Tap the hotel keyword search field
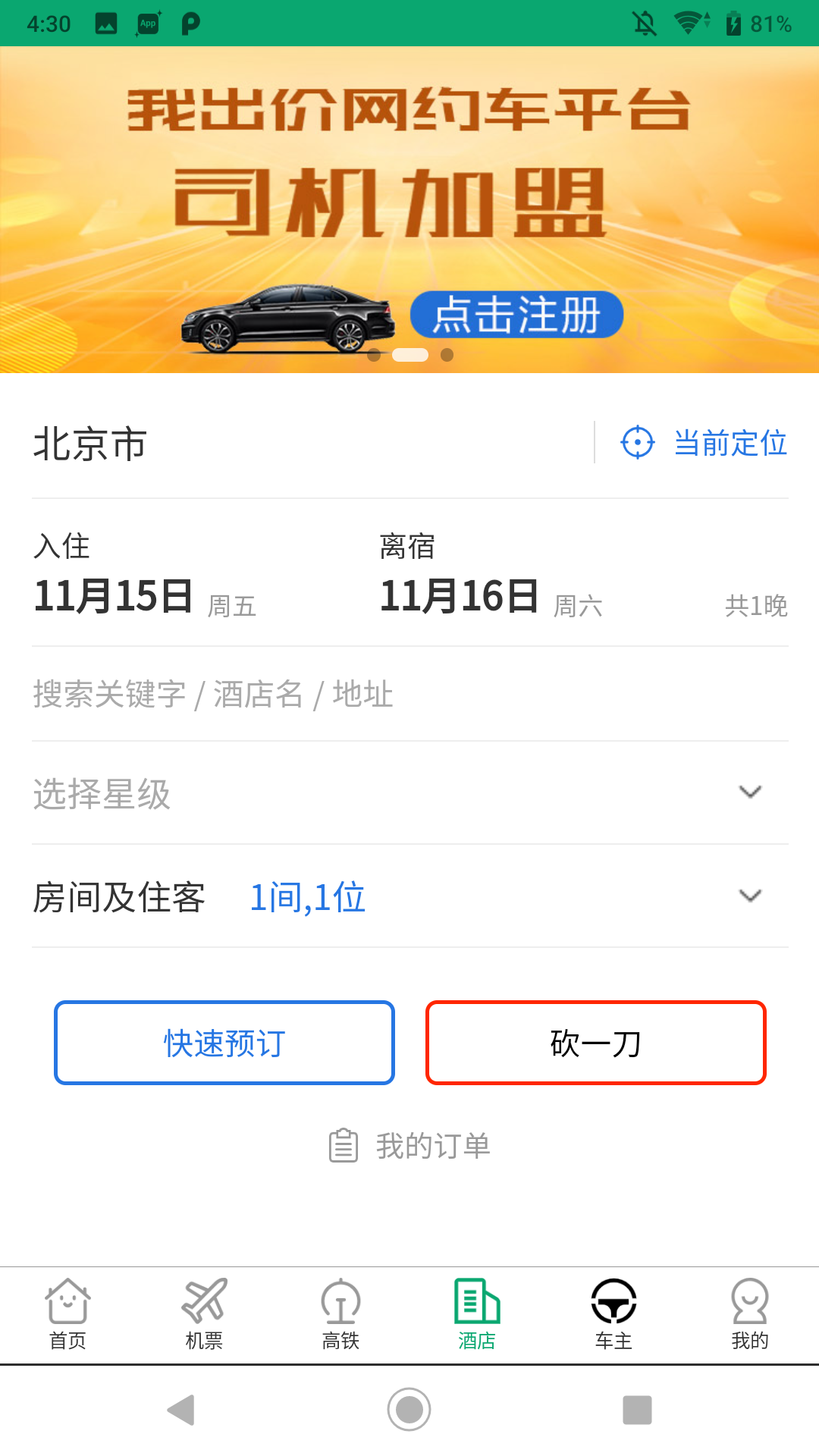This screenshot has width=819, height=1456. coord(409,694)
